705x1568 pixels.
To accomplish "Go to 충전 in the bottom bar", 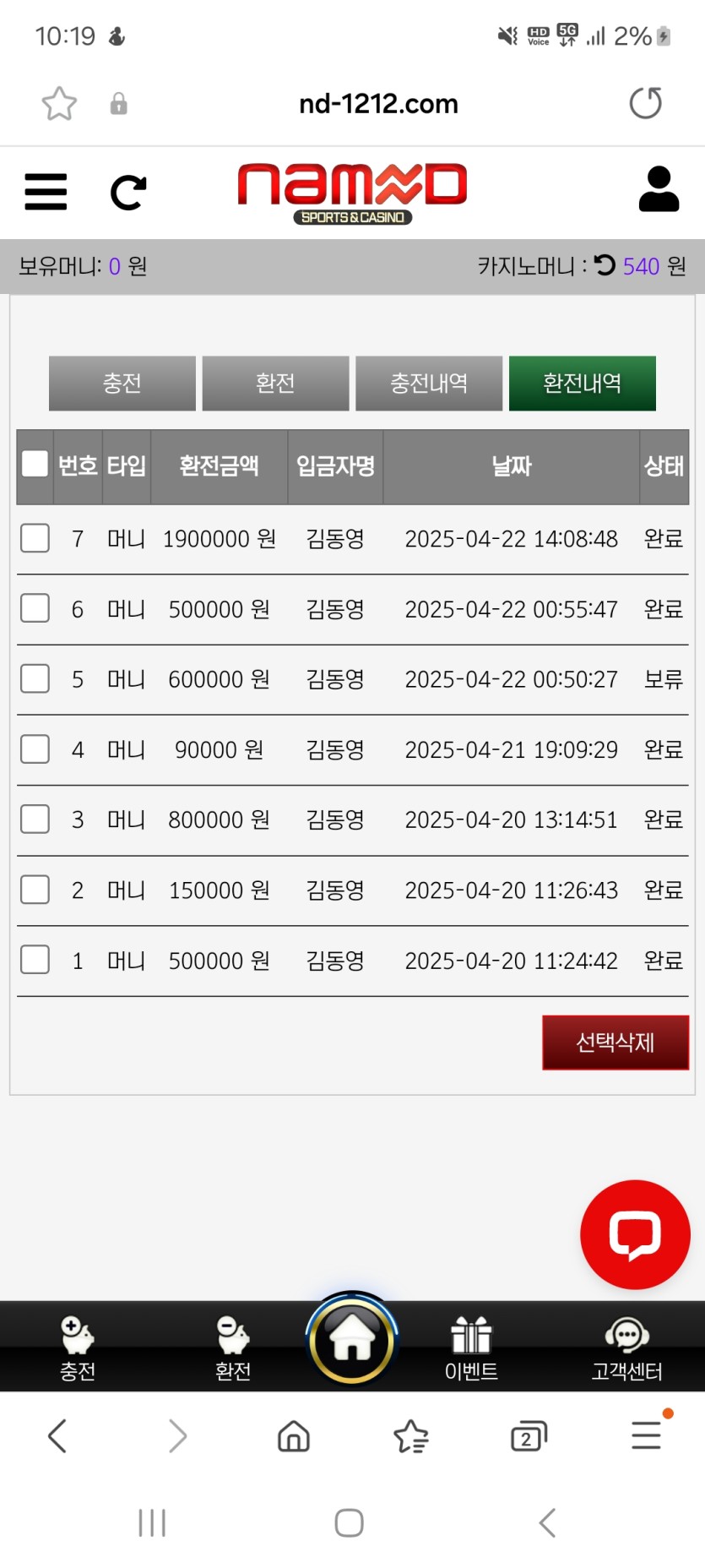I will pyautogui.click(x=78, y=1347).
